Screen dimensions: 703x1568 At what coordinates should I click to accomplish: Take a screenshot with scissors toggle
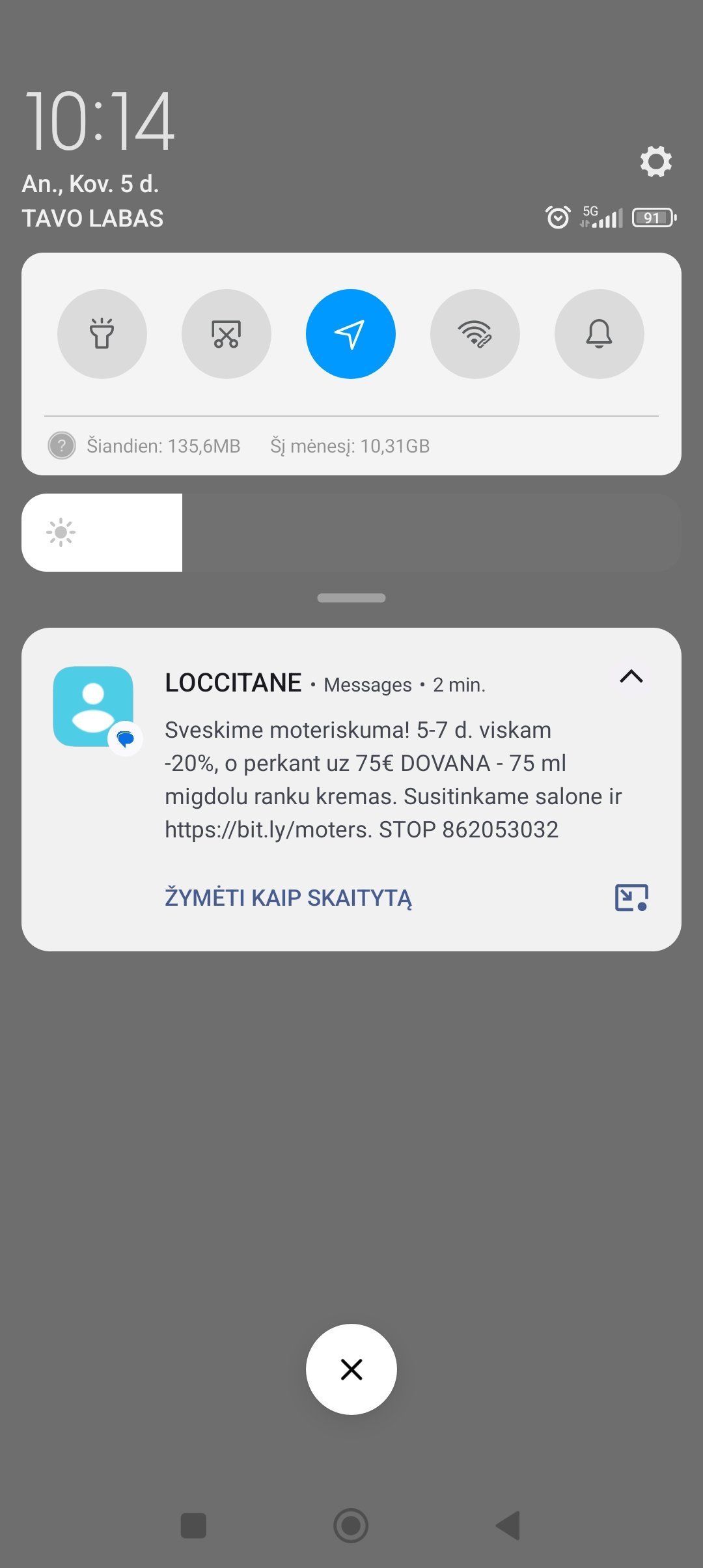pos(227,334)
